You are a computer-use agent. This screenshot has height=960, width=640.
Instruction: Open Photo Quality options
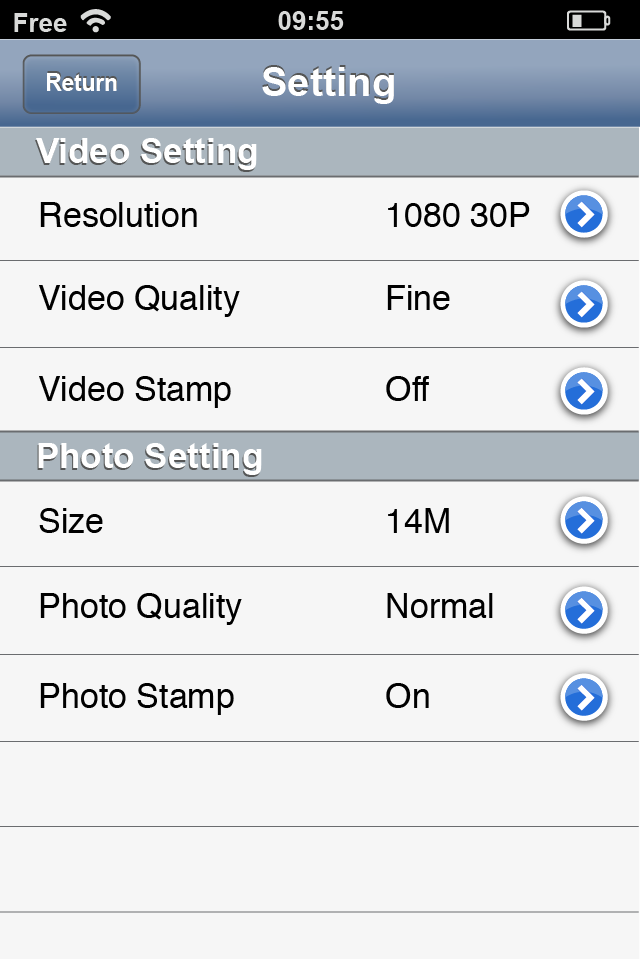(584, 610)
